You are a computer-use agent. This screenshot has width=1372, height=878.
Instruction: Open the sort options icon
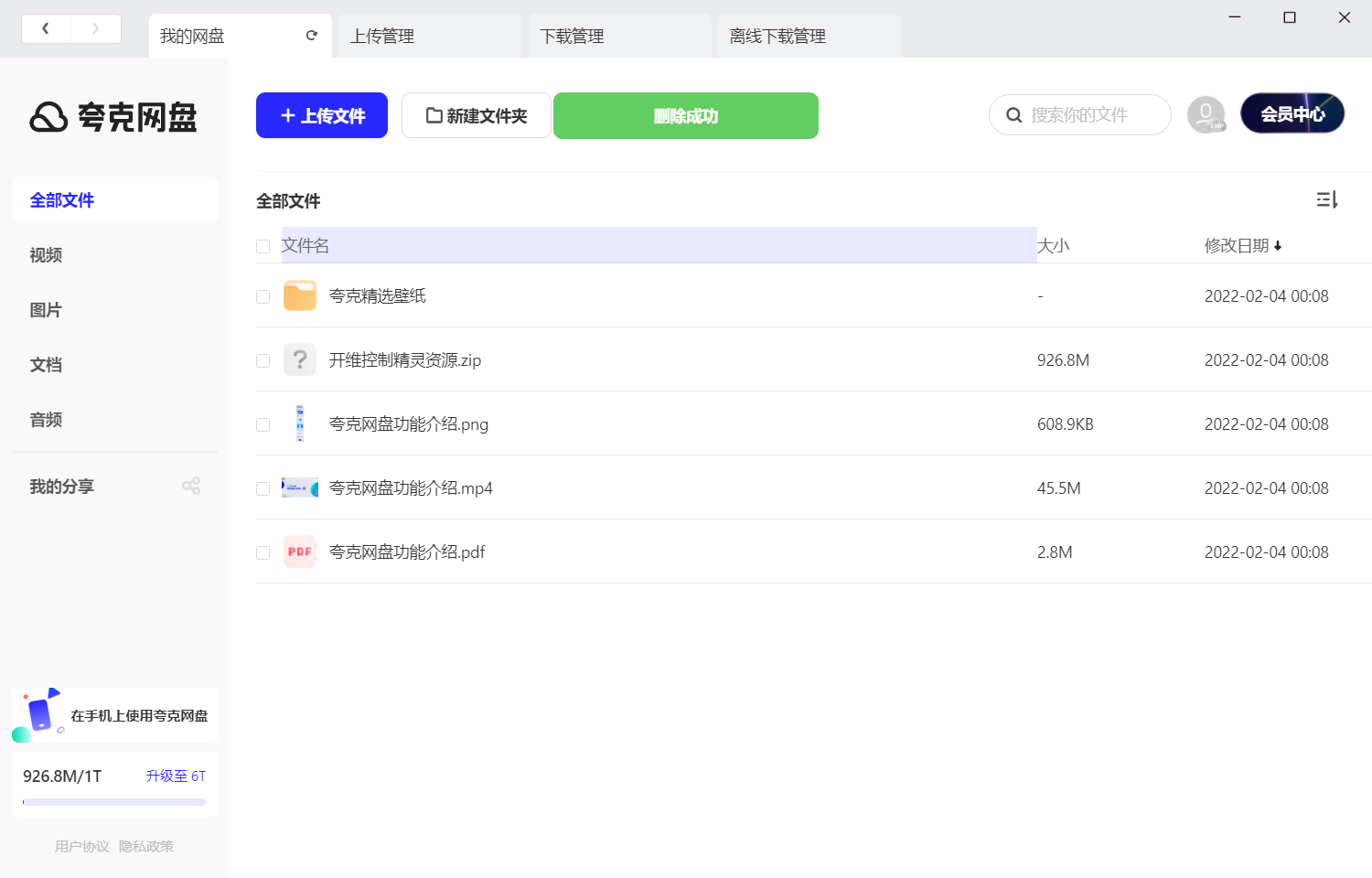(x=1327, y=199)
